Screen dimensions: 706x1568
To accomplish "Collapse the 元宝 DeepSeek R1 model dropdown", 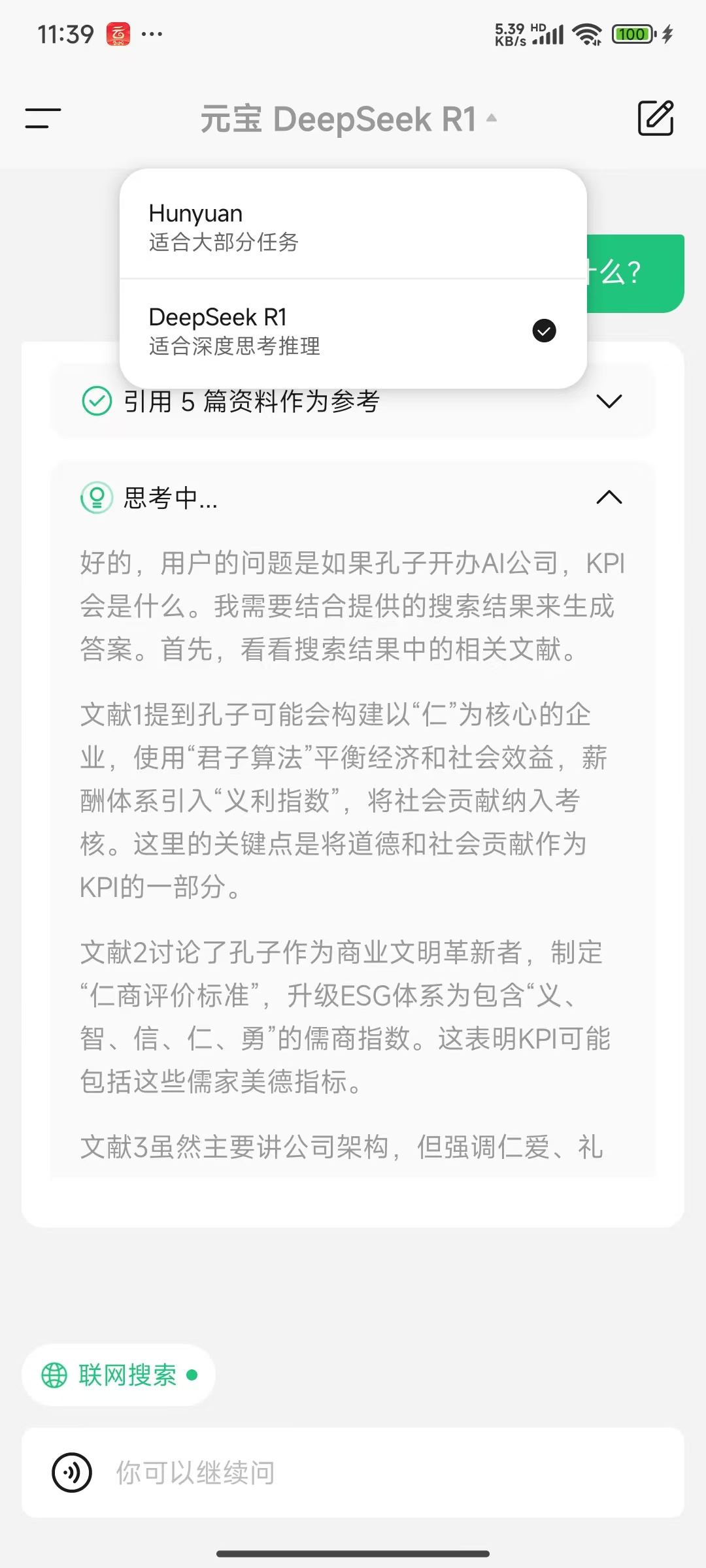I will pos(348,120).
